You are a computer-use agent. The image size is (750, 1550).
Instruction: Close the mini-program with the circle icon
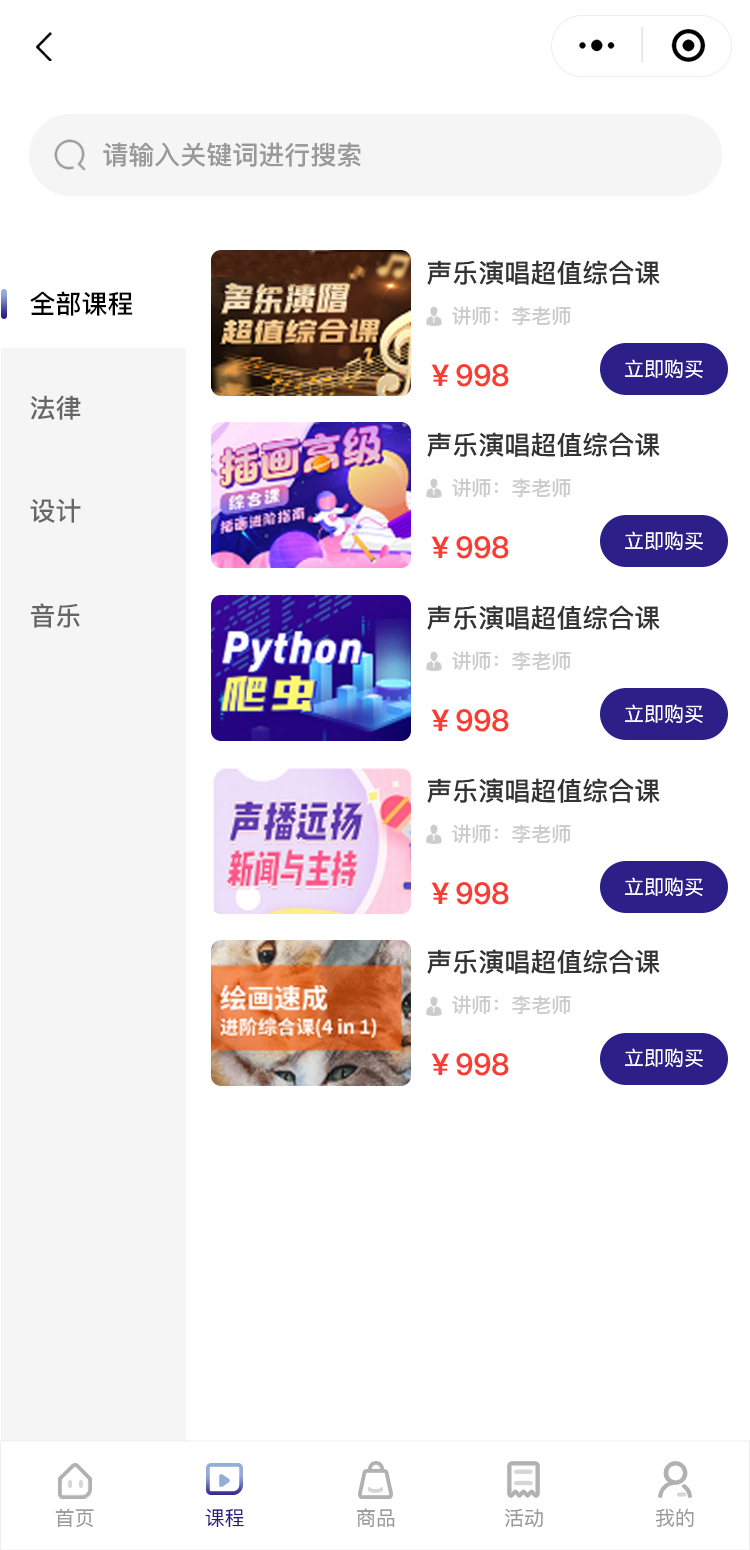coord(688,46)
